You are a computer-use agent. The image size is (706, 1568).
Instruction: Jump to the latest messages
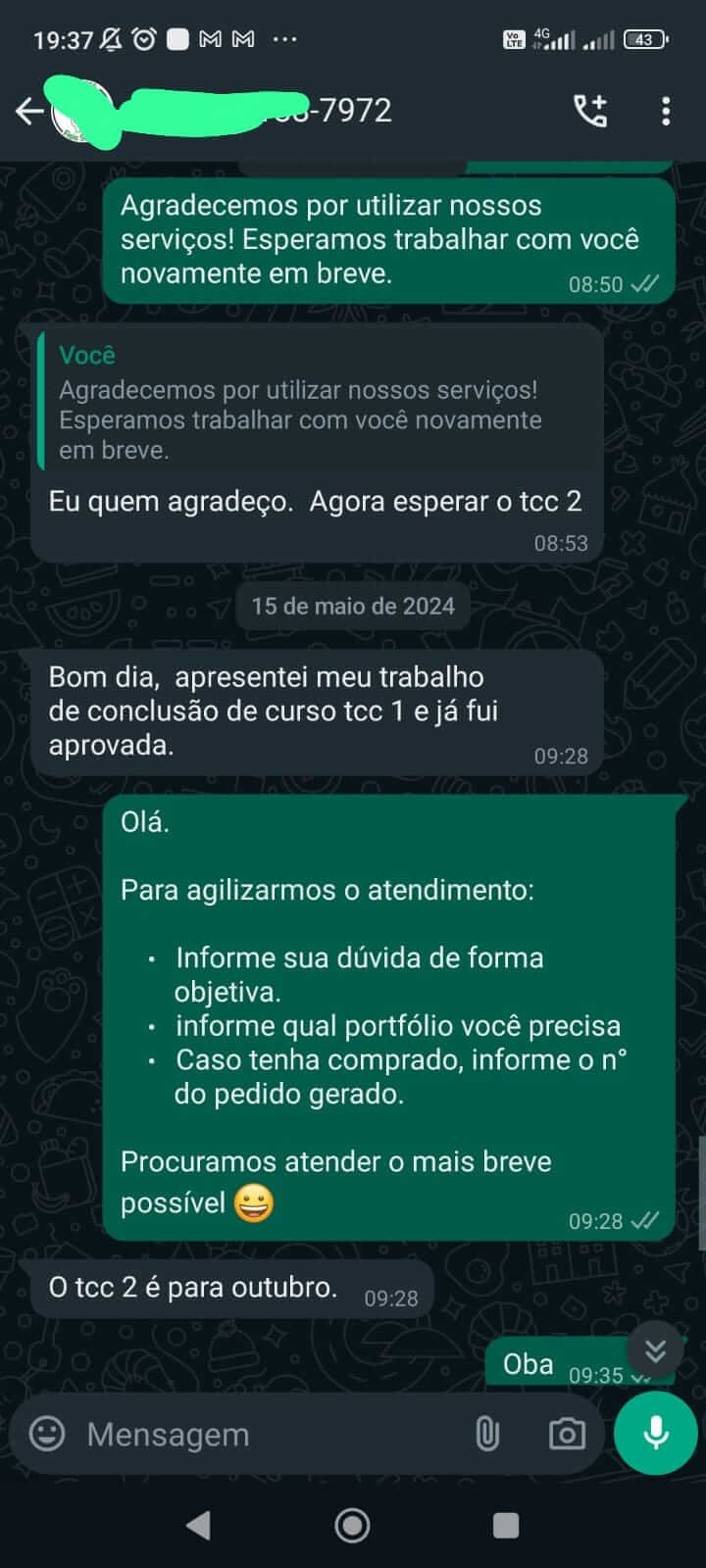[x=655, y=1351]
